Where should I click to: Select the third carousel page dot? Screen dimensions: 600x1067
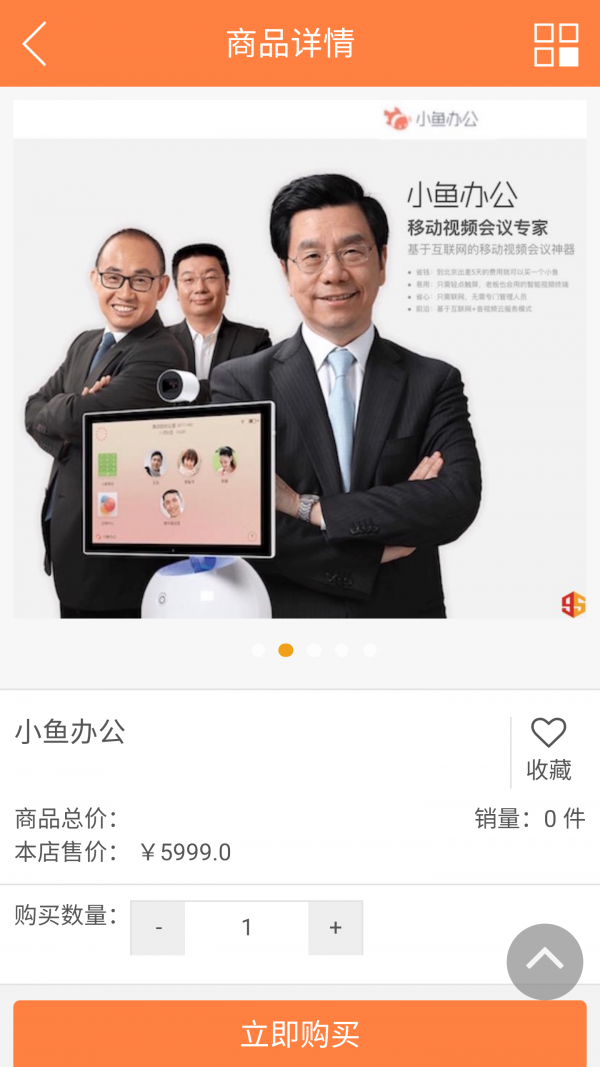pyautogui.click(x=314, y=650)
